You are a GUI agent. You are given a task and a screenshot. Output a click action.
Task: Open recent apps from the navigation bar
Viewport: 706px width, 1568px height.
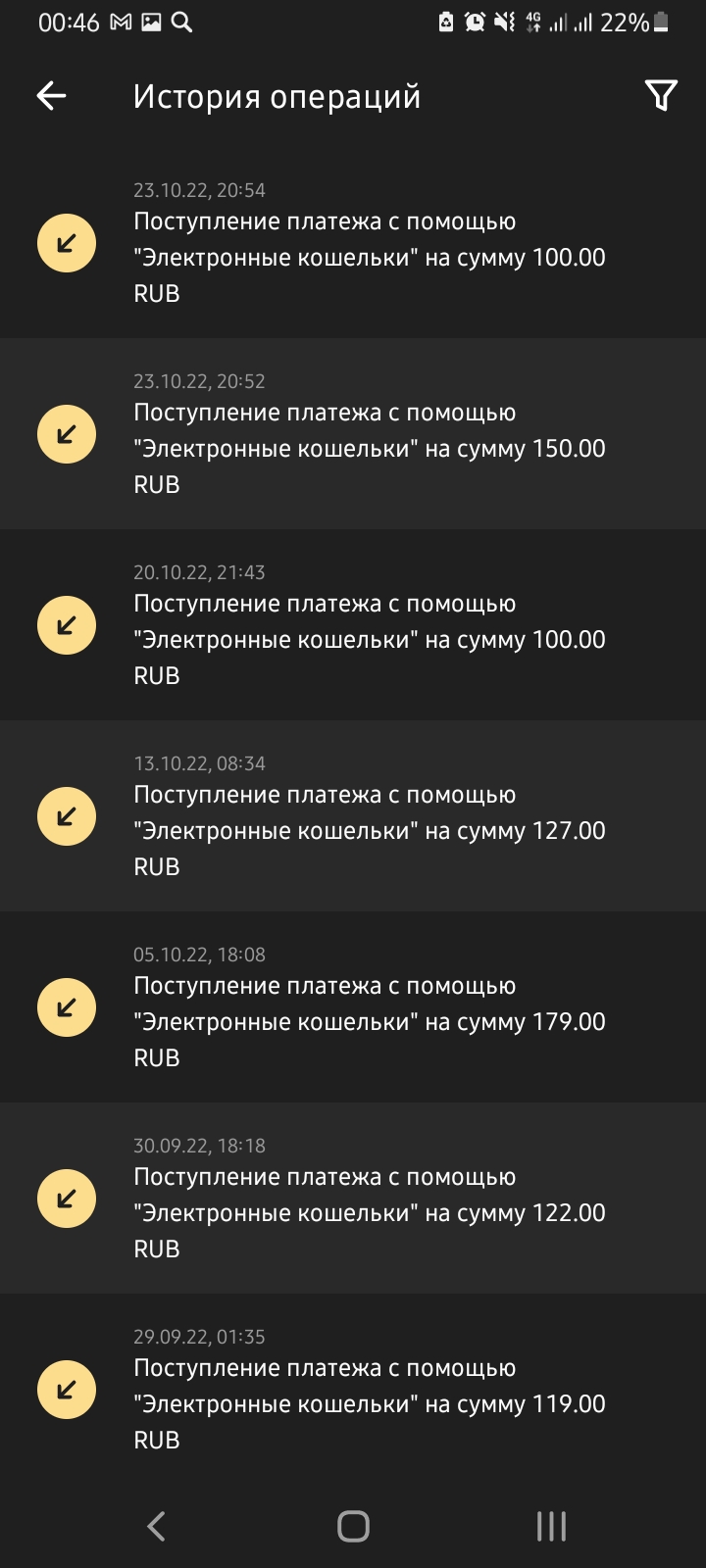pos(551,1526)
